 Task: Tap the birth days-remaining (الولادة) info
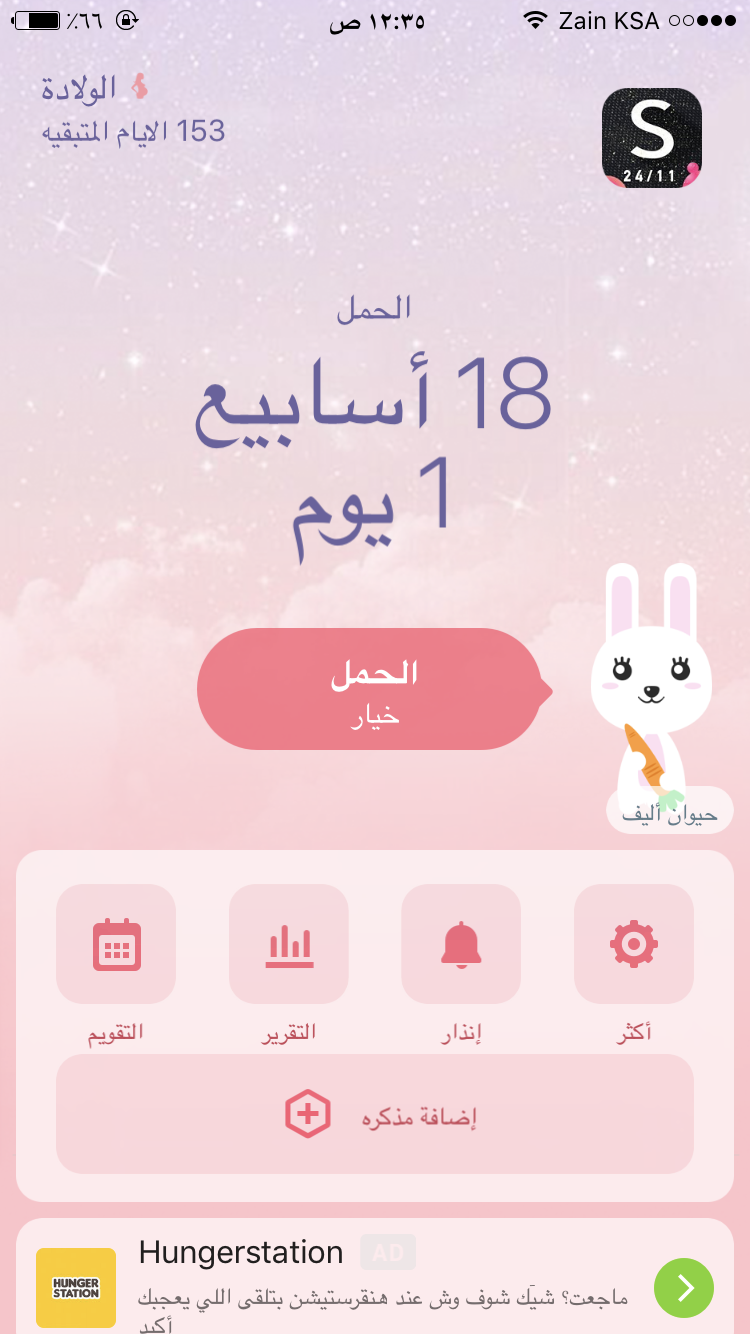[x=133, y=110]
